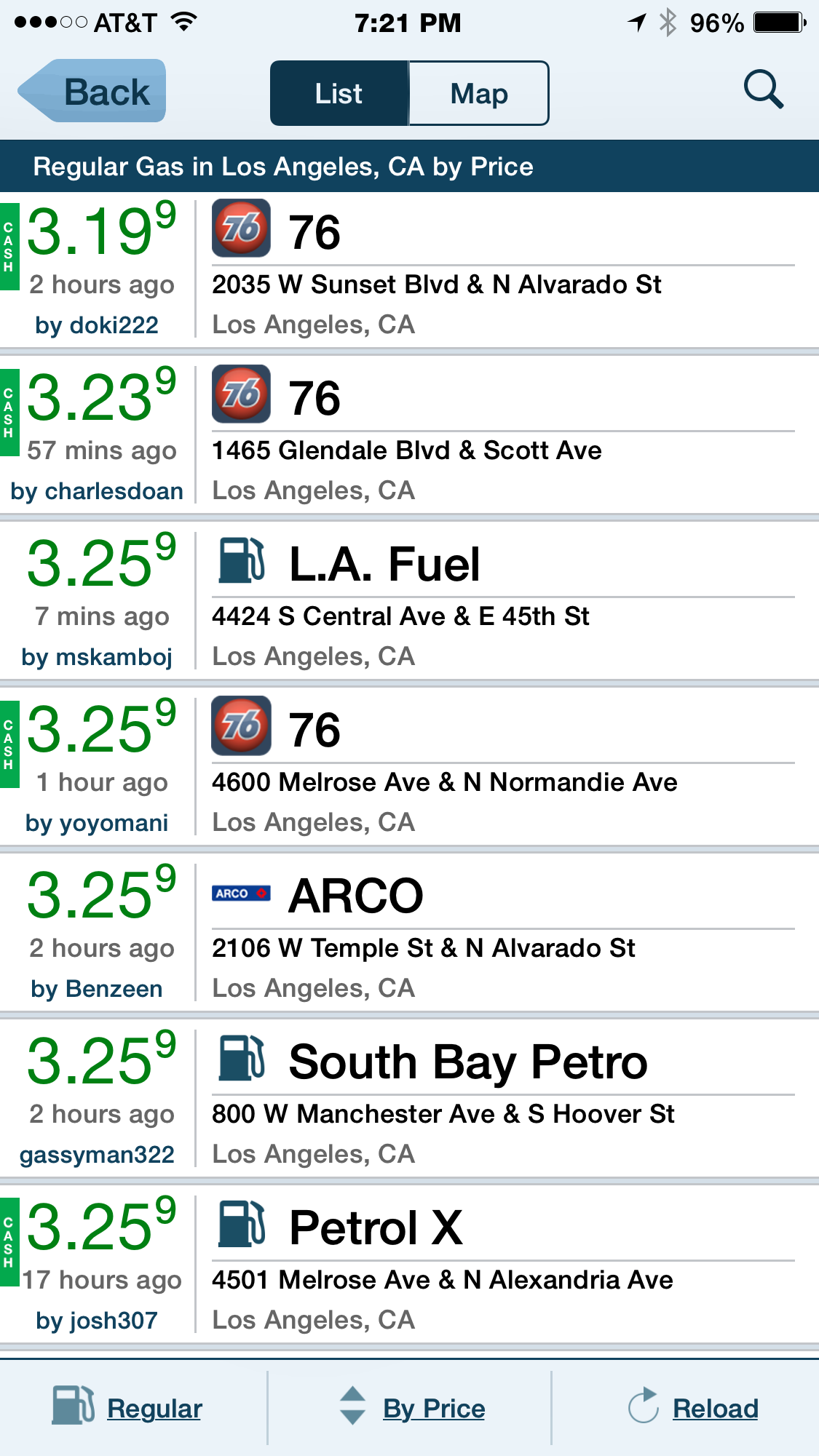Go back to the previous screen
Viewport: 819px width, 1456px height.
pos(92,92)
